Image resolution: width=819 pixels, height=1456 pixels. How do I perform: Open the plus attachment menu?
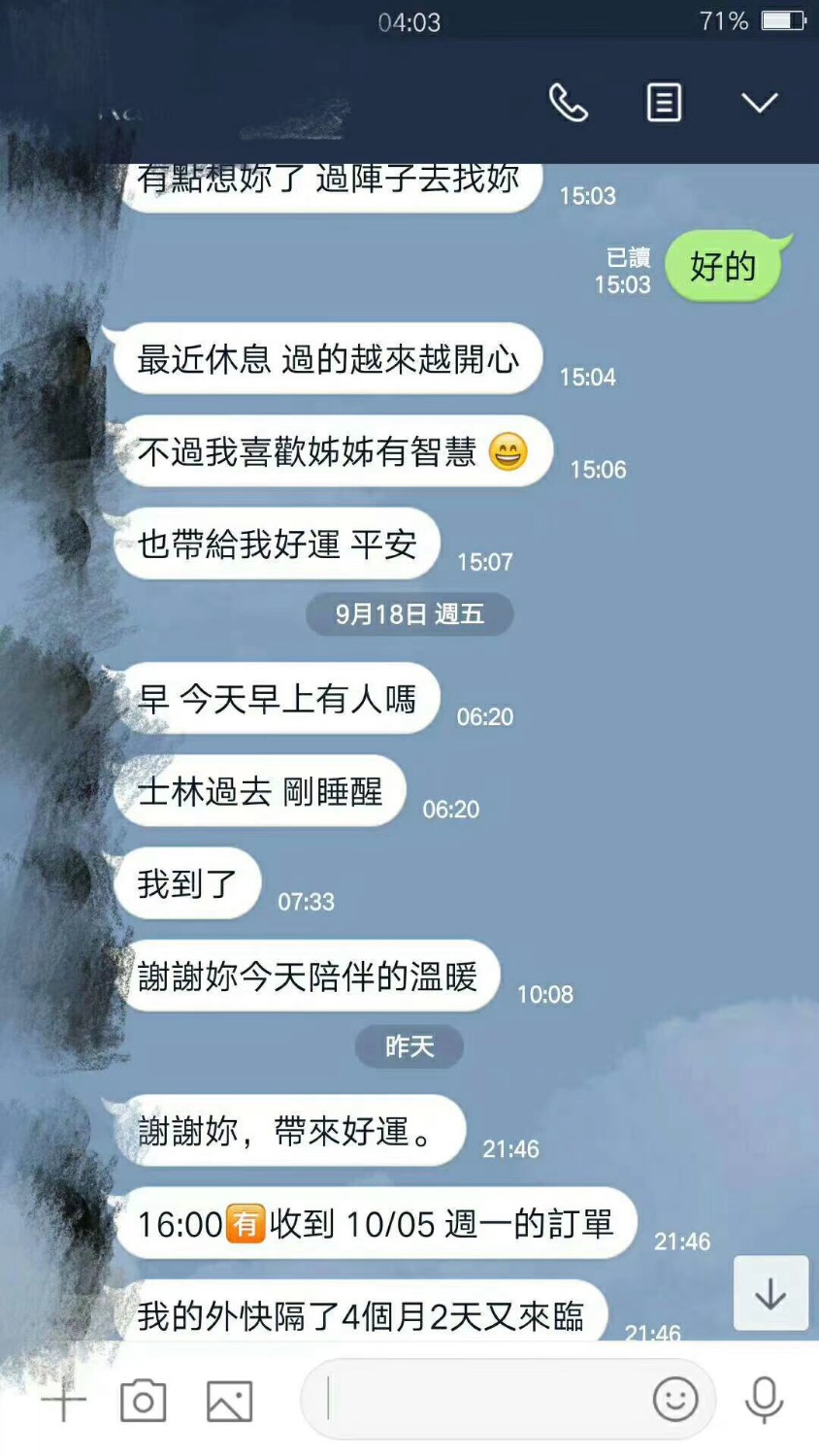coord(64,1402)
